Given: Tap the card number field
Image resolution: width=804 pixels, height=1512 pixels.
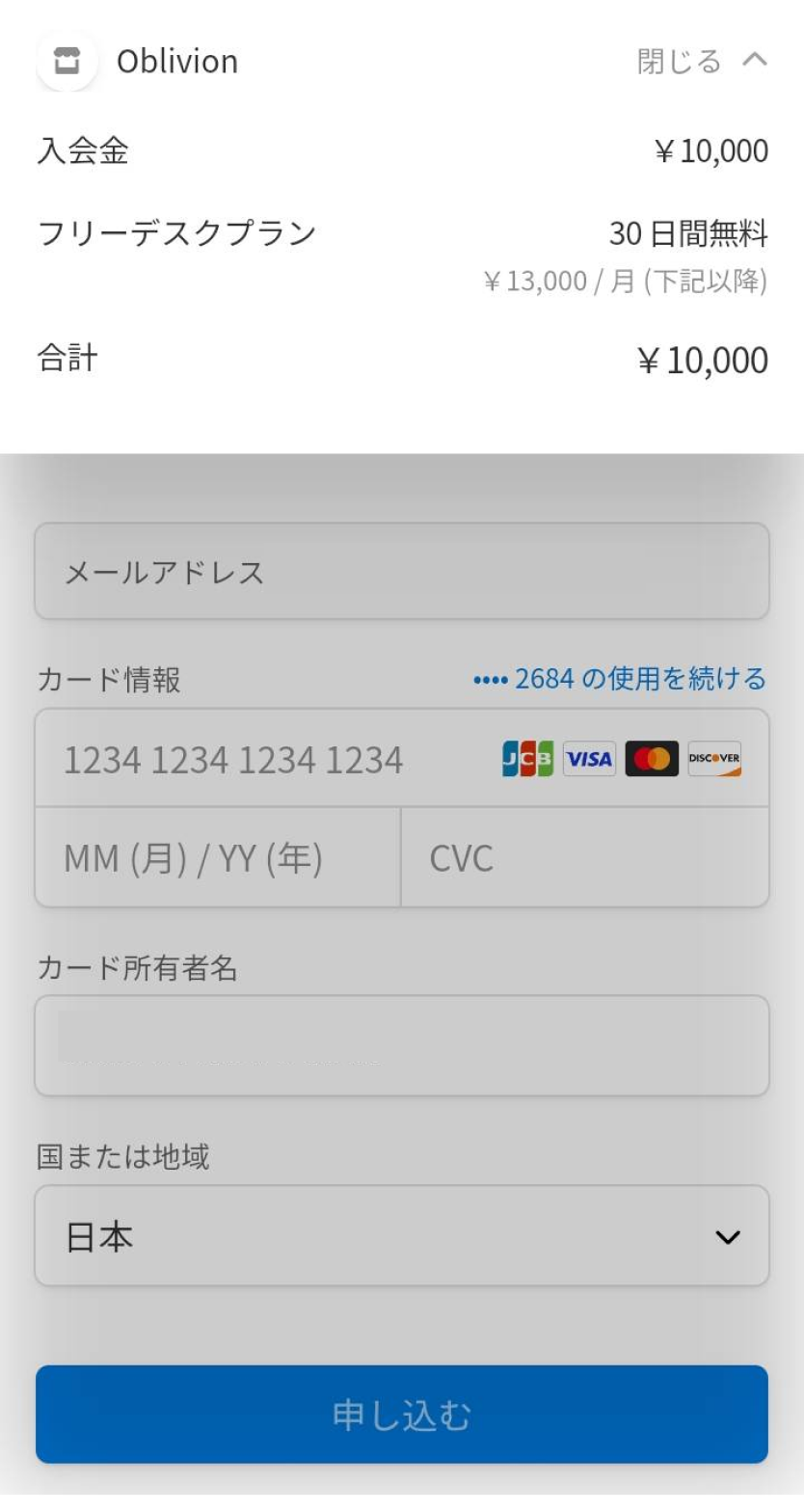Looking at the screenshot, I should (270, 760).
